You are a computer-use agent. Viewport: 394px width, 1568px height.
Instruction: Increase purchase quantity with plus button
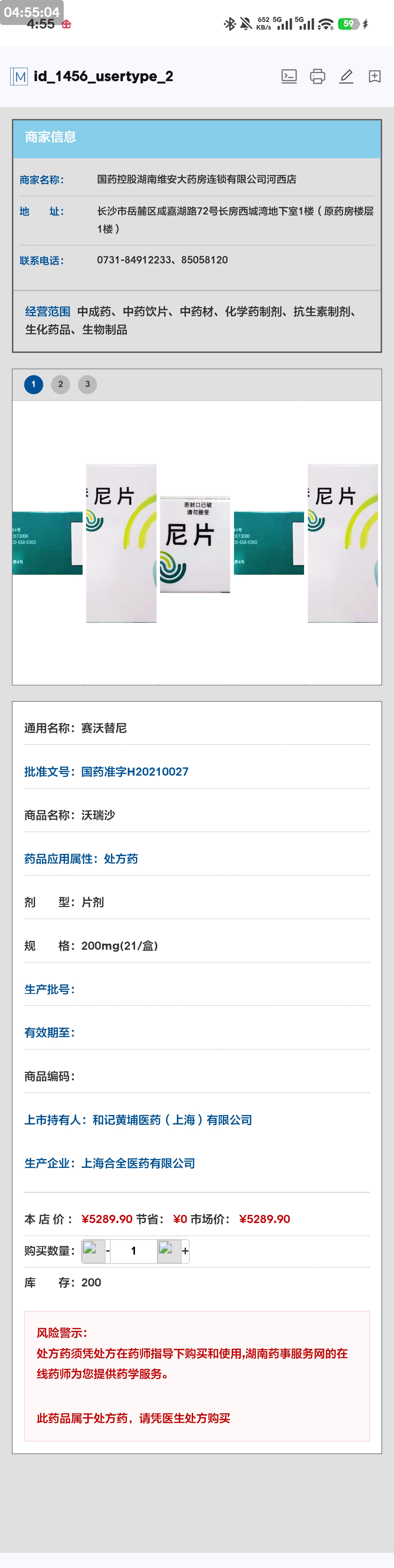174,1251
